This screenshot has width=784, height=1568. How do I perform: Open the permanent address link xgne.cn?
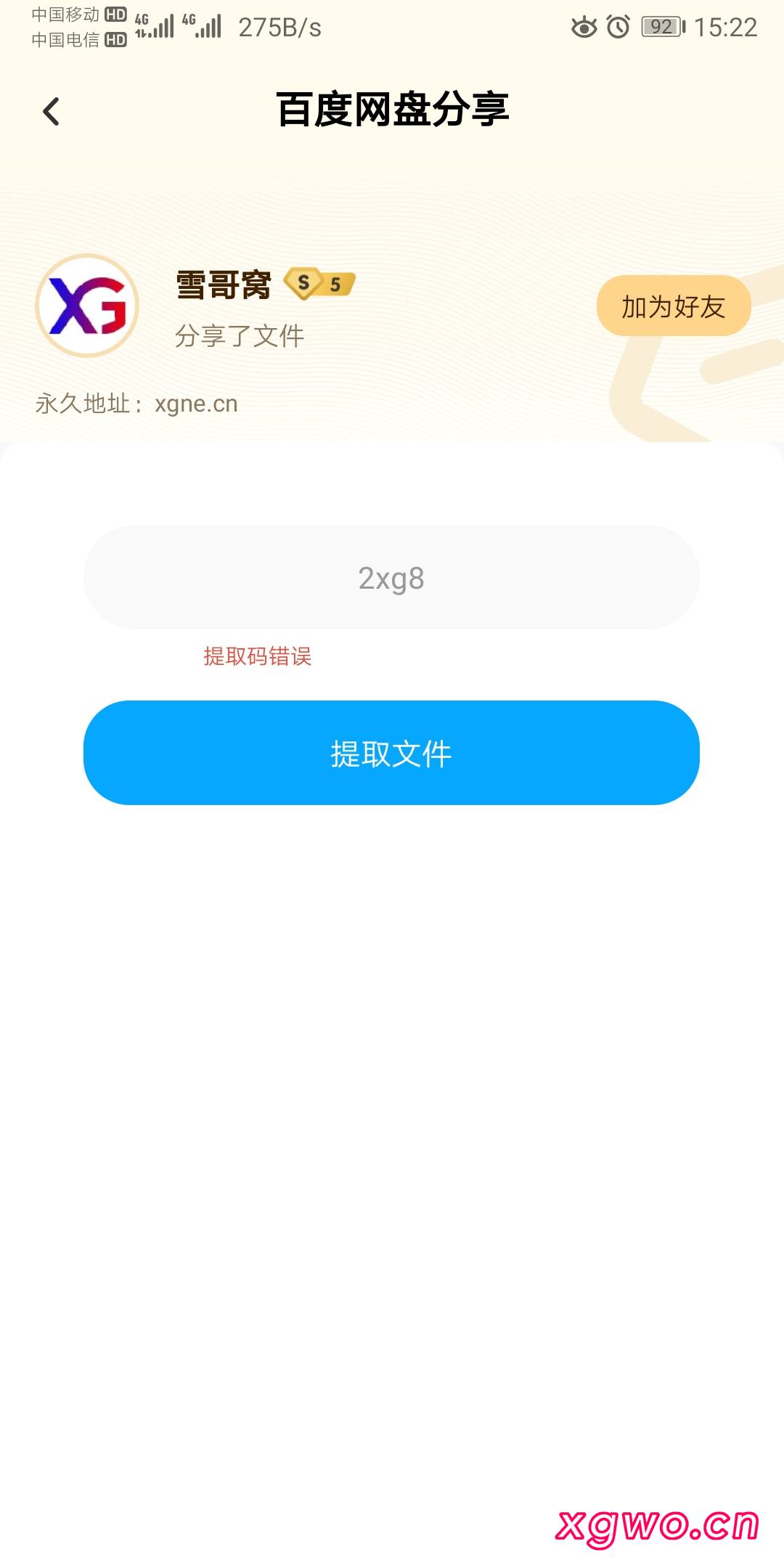coord(195,404)
